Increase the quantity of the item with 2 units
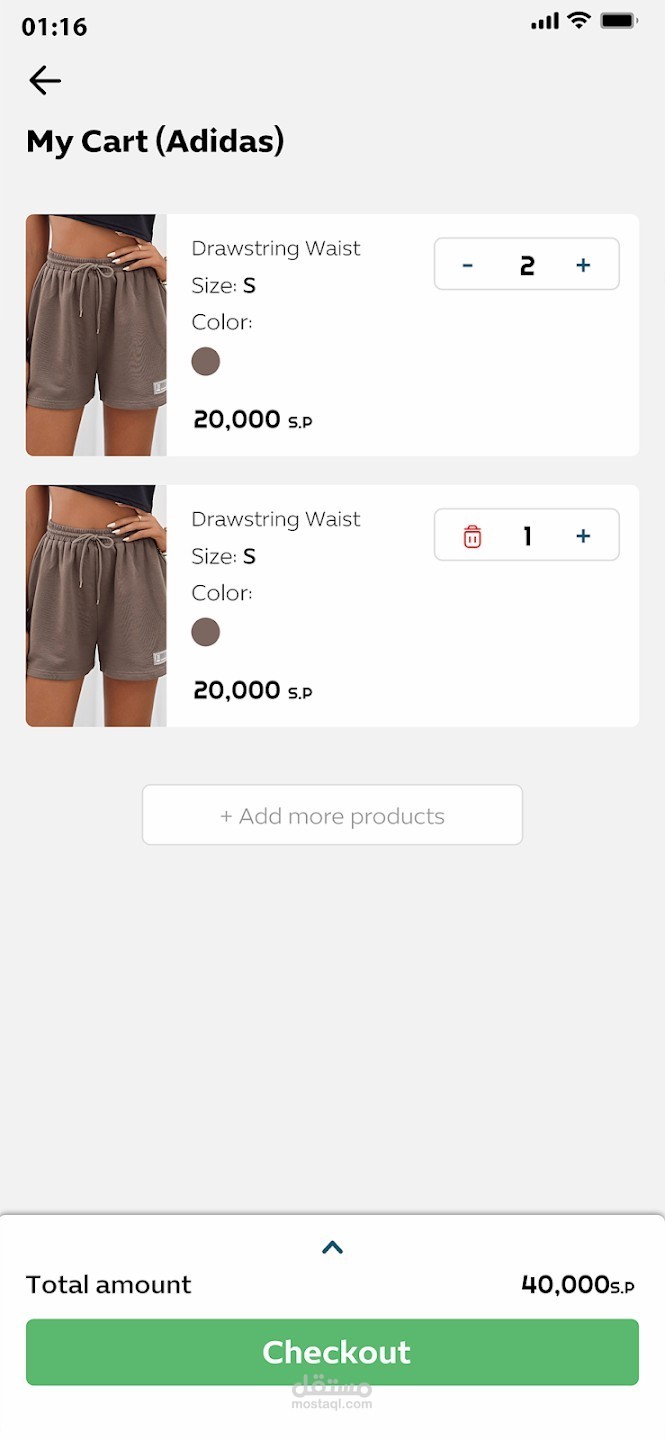The height and width of the screenshot is (1440, 665). (583, 265)
